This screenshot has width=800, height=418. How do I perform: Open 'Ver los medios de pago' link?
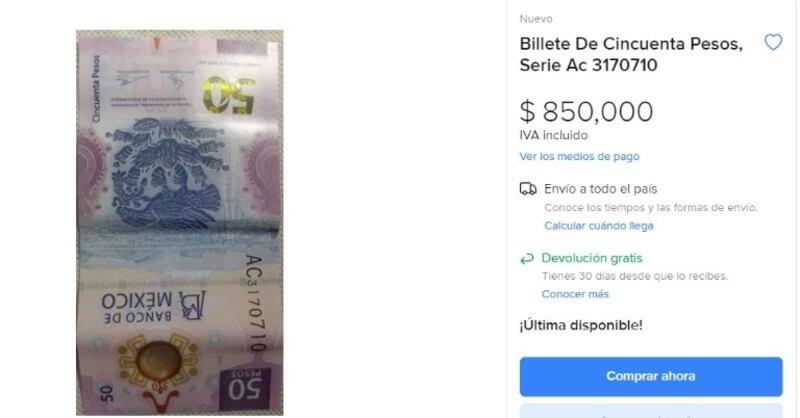[x=579, y=157]
